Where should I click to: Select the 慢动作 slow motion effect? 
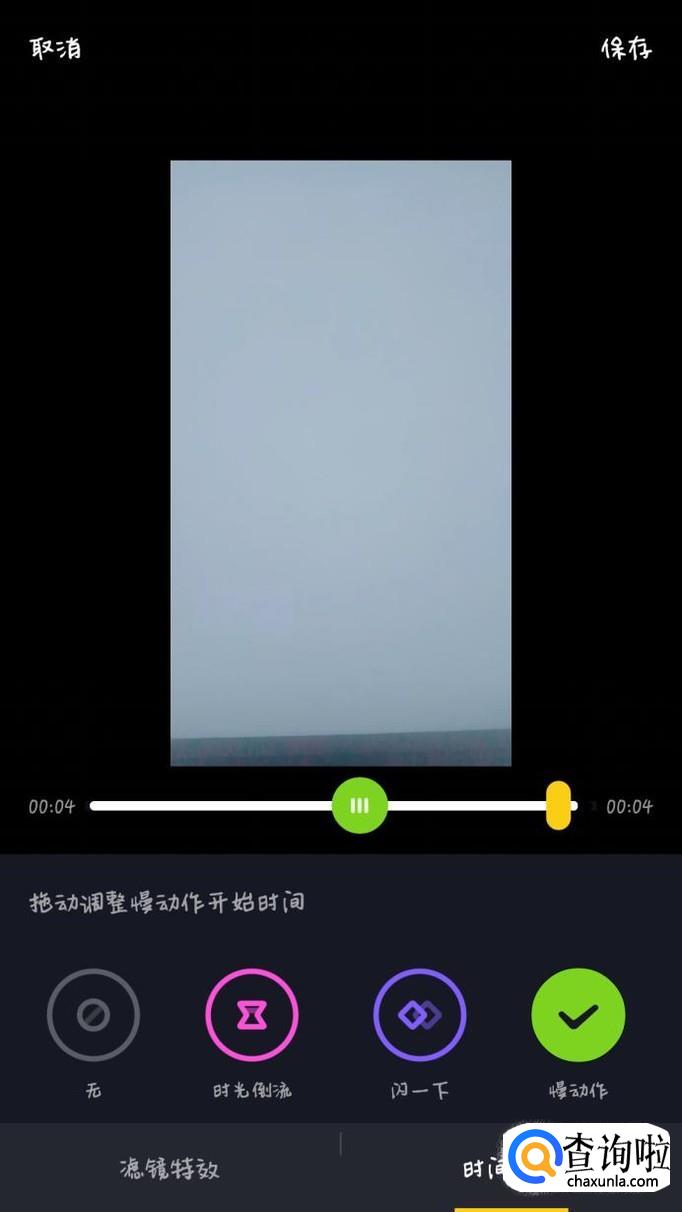click(578, 1016)
